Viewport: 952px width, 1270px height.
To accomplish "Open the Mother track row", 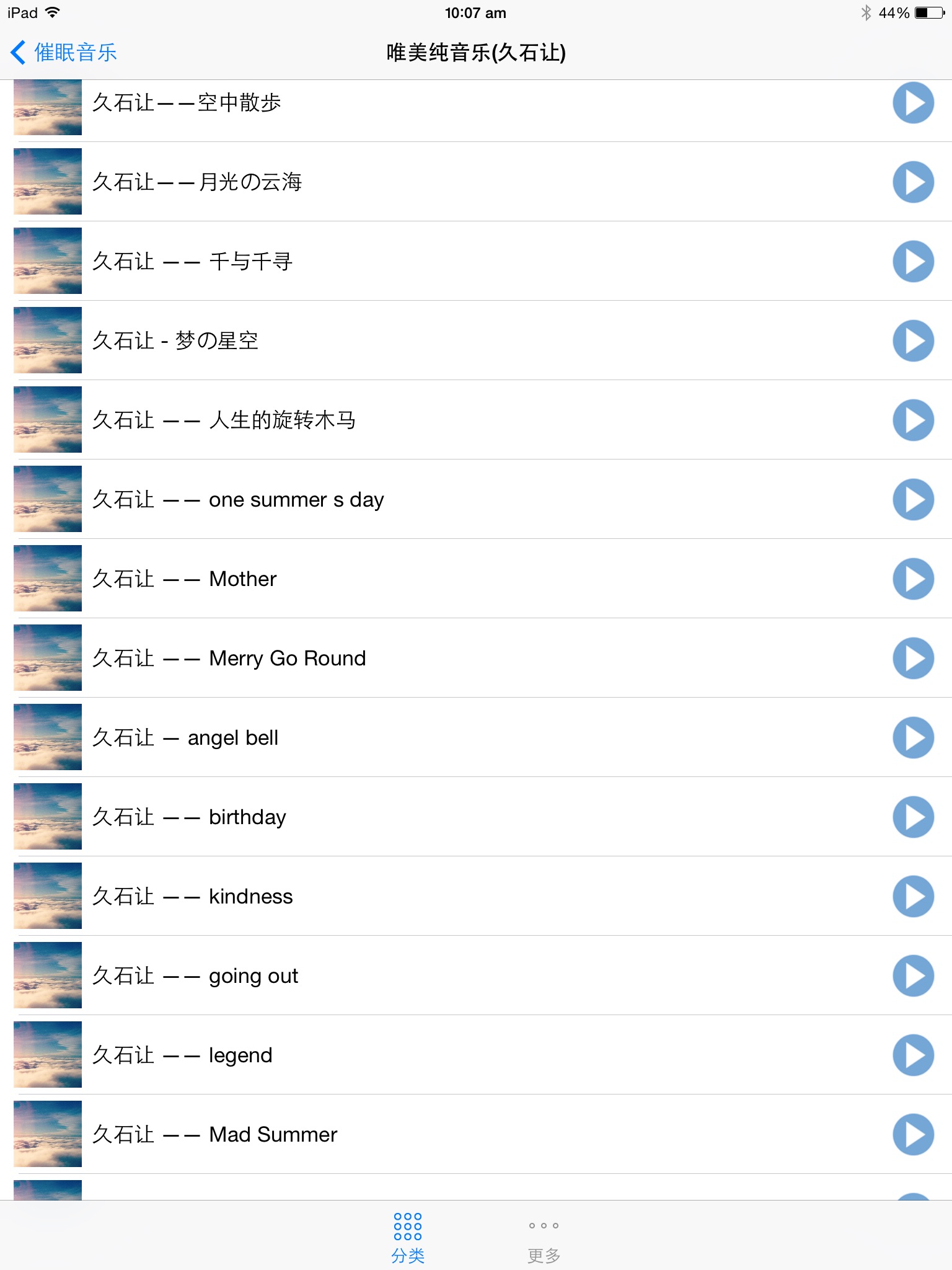I will (476, 579).
